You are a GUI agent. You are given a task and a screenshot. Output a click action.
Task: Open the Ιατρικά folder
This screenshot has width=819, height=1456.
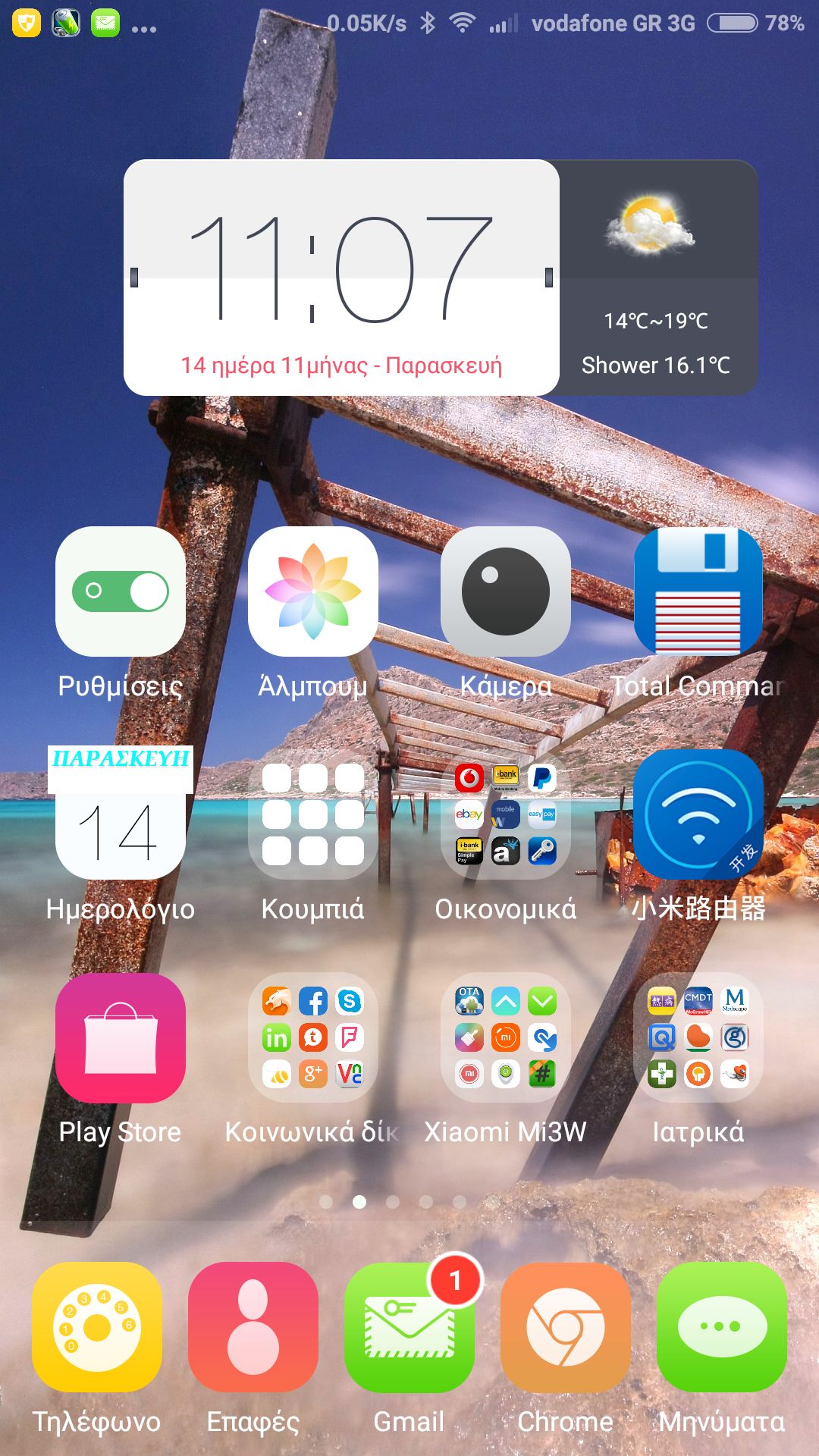coord(698,1037)
